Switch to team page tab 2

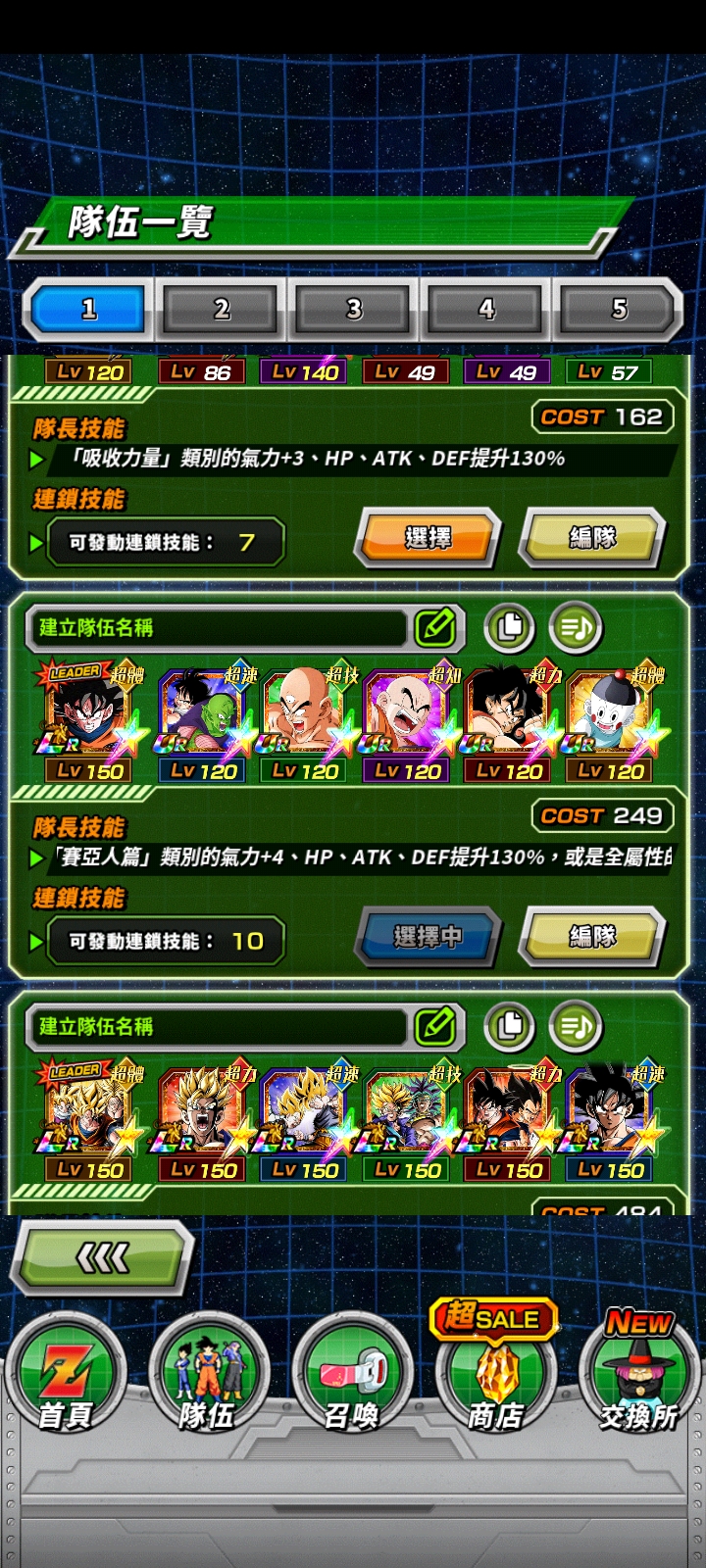[222, 310]
